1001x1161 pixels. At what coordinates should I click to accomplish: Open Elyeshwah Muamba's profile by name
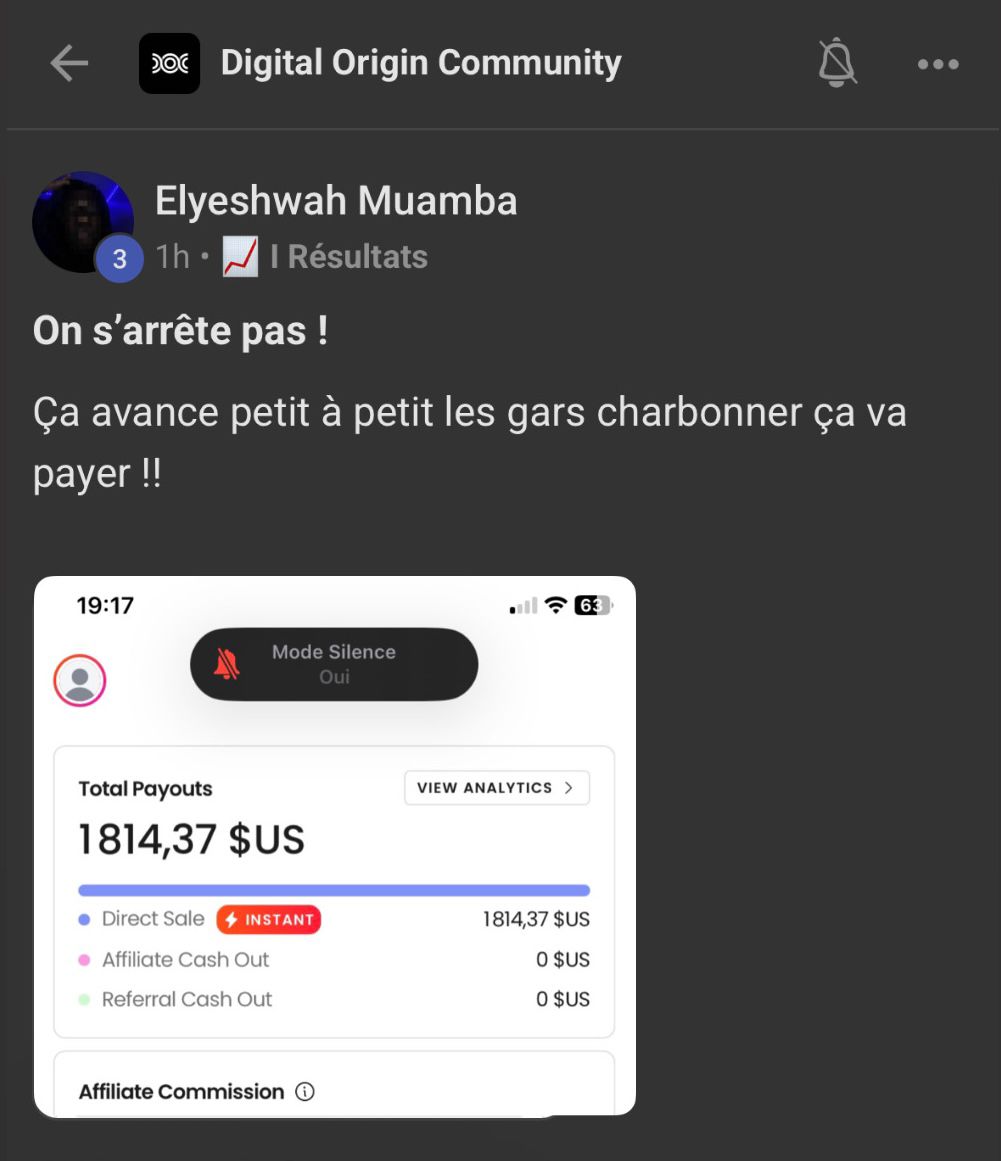(336, 201)
